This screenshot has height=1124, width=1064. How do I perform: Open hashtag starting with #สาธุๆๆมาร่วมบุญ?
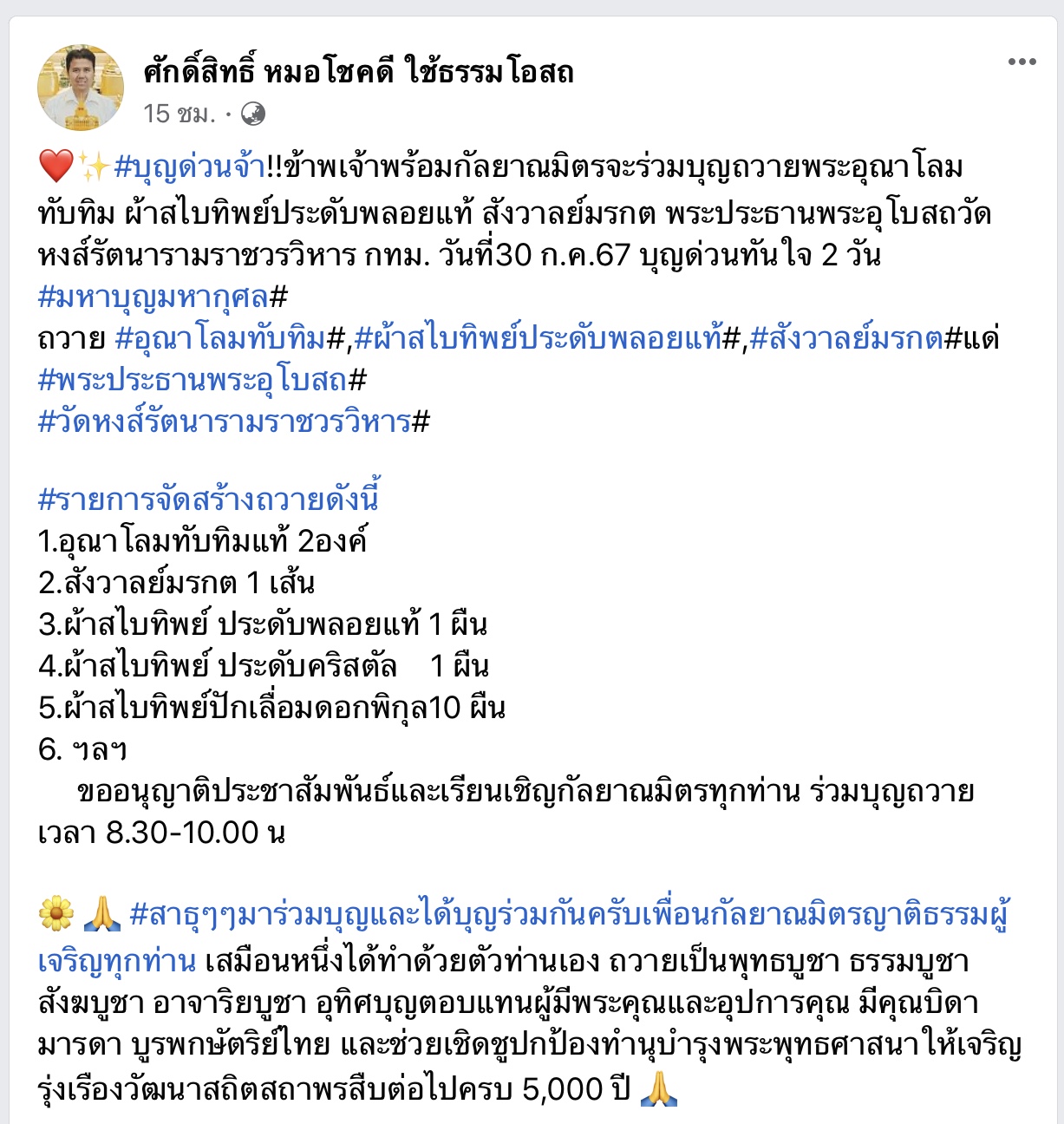[568, 917]
